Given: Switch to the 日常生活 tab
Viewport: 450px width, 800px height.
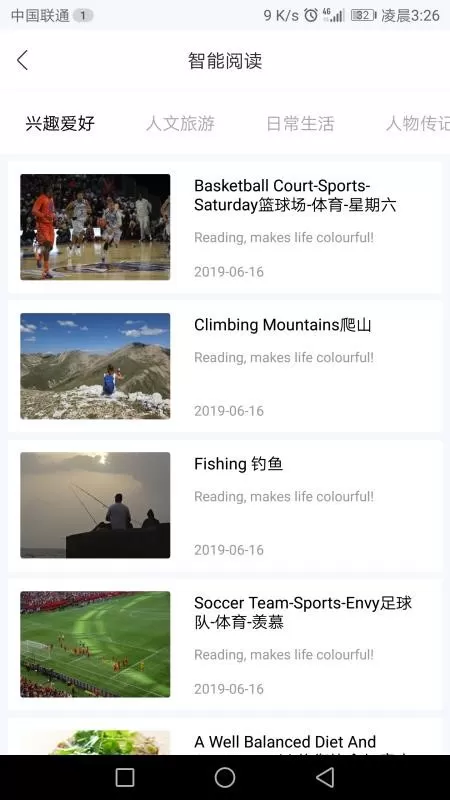Looking at the screenshot, I should (300, 123).
